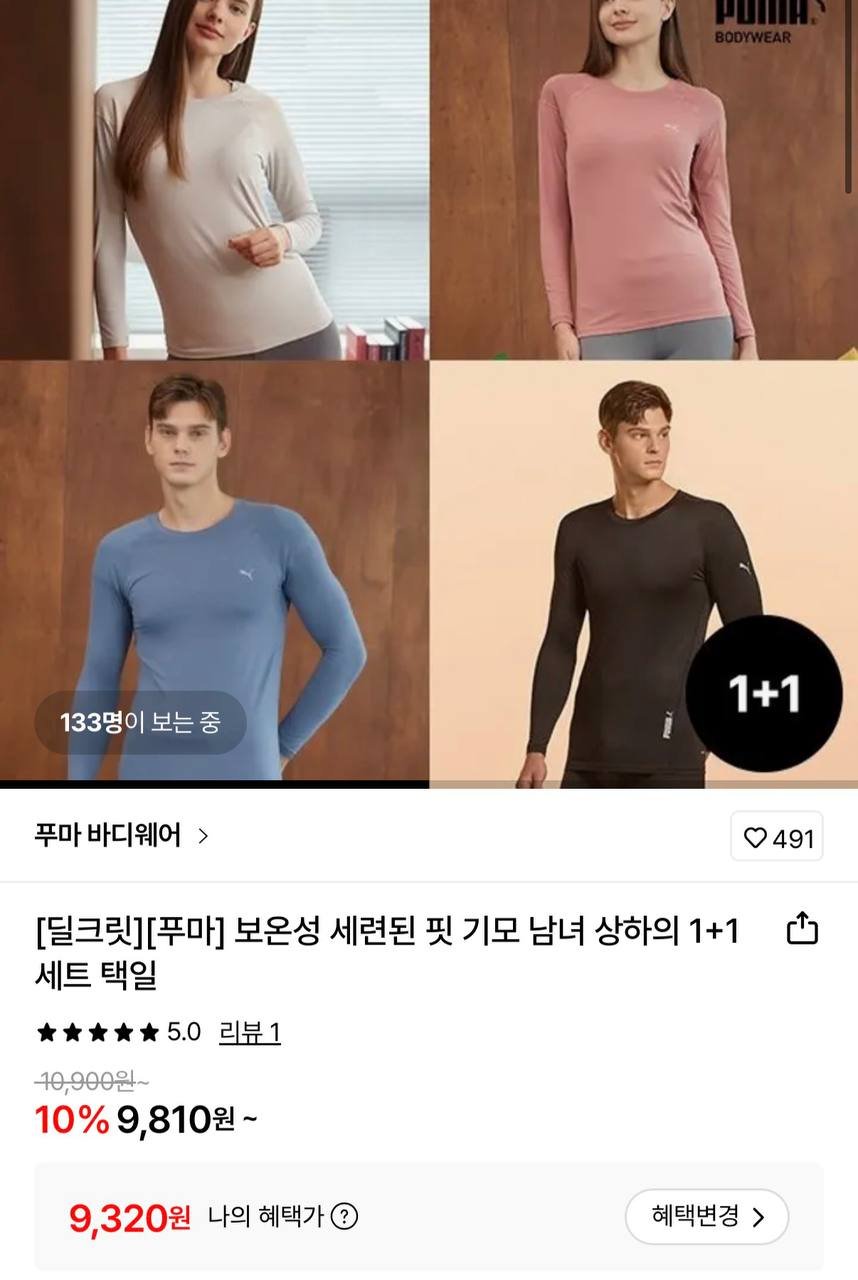Tap the 혜택변경 button
Image resolution: width=858 pixels, height=1280 pixels.
706,1217
